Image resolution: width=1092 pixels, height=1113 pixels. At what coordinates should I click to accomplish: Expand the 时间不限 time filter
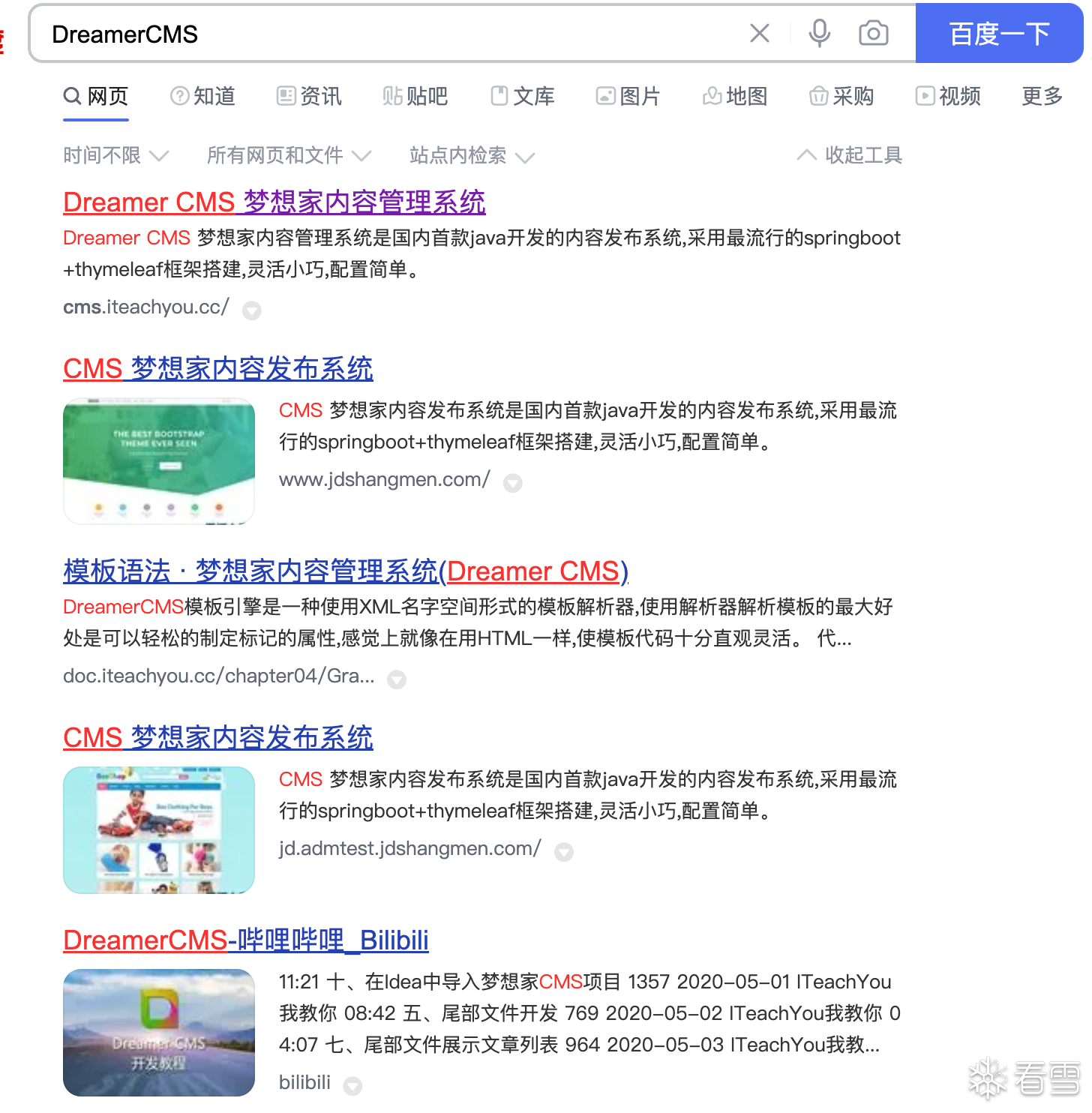point(115,155)
